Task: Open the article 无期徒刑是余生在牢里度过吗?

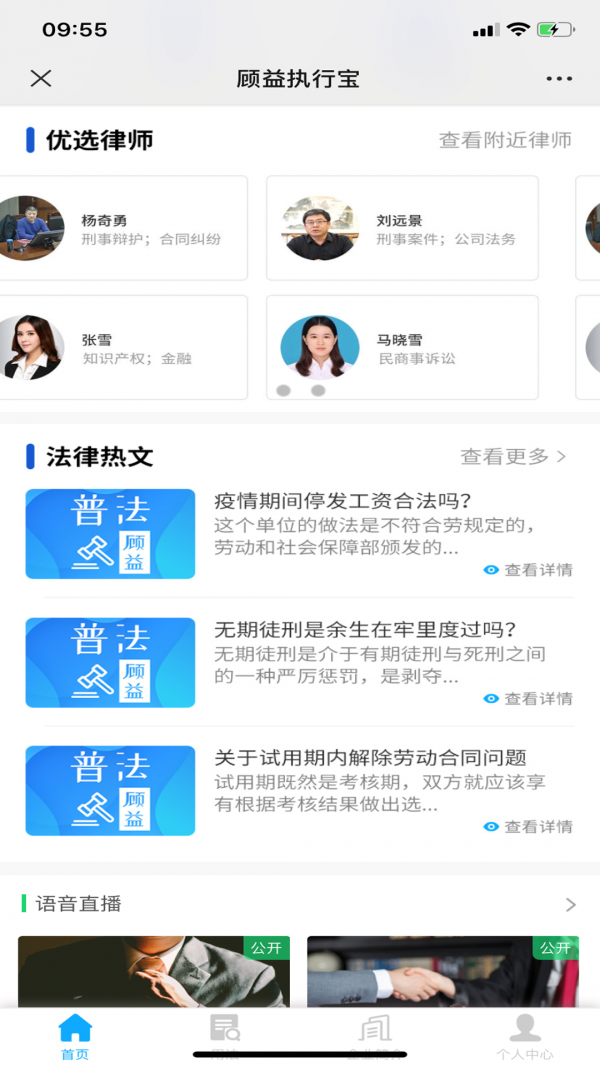Action: coord(364,629)
